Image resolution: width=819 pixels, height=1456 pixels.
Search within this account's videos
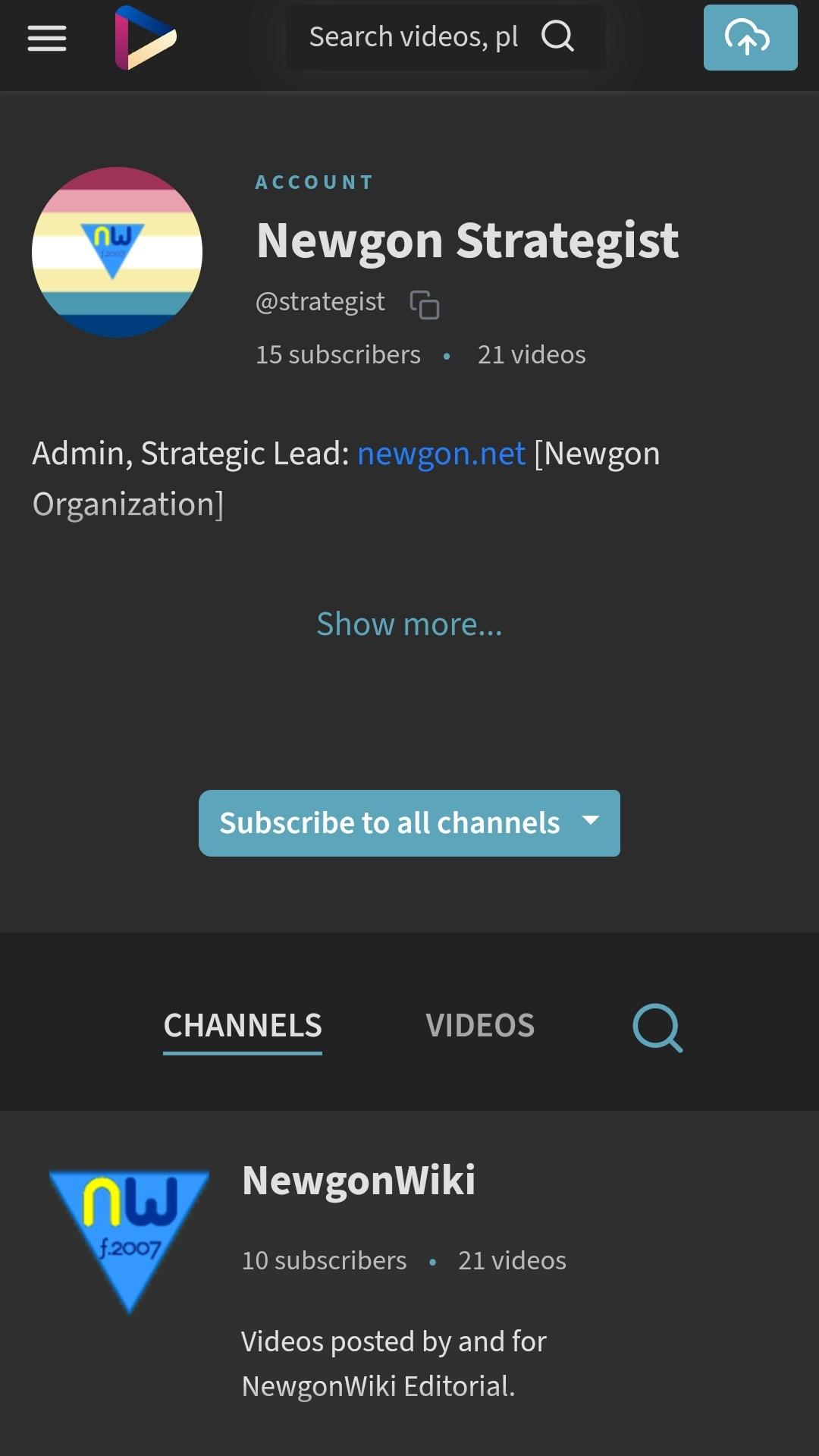(657, 1028)
